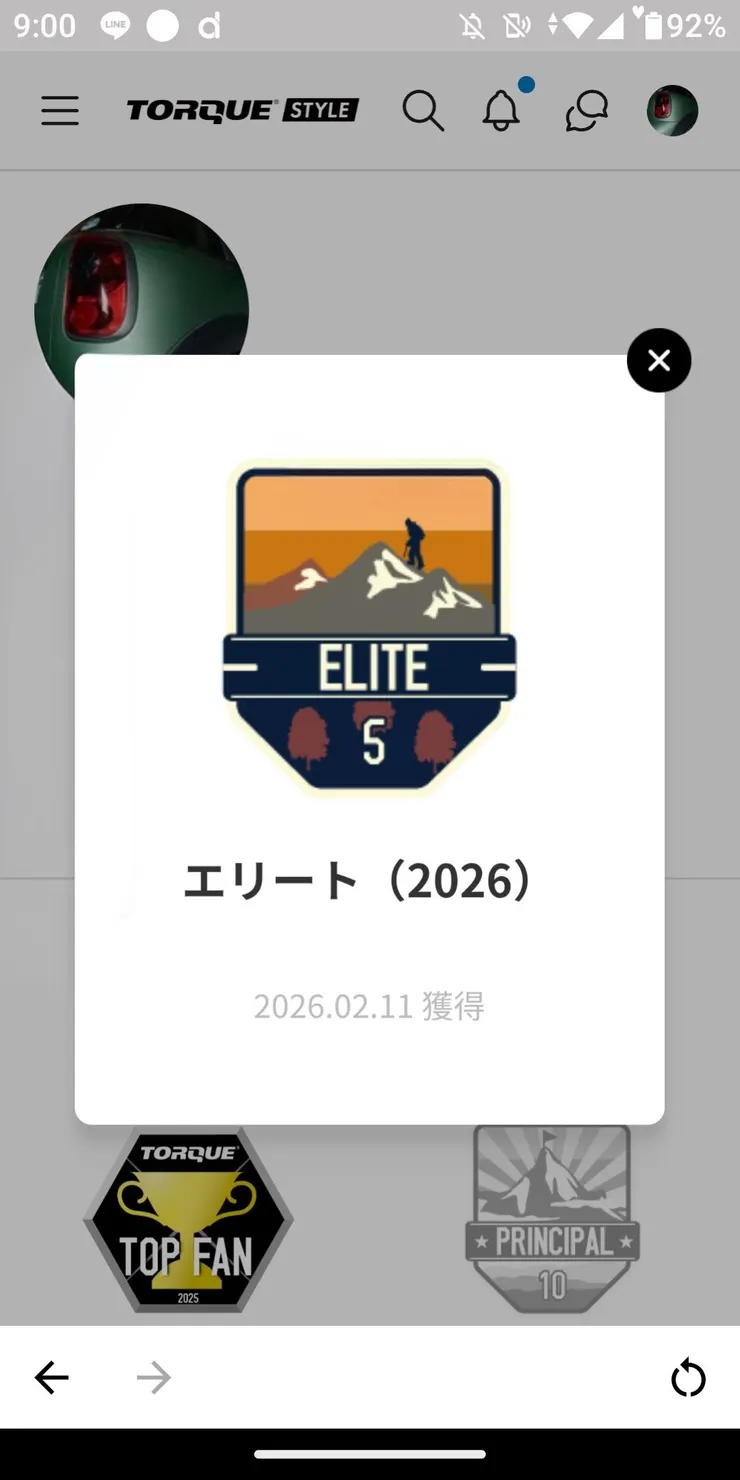View notifications via the bell icon

point(501,111)
